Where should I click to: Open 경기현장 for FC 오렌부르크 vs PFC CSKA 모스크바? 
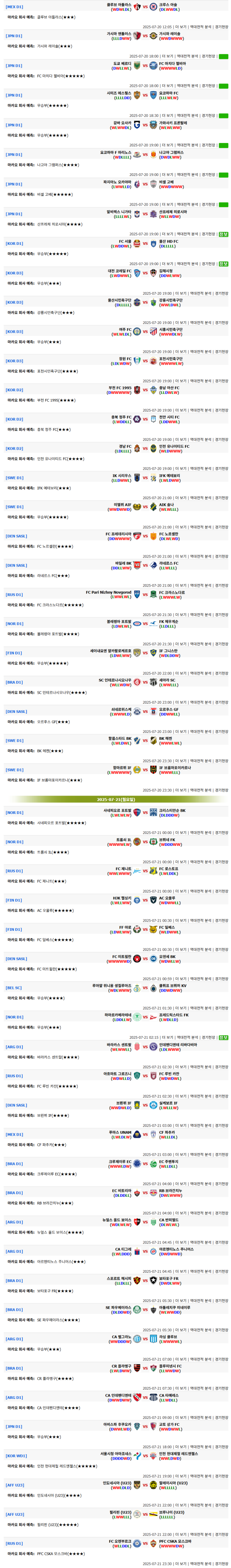pos(221,1564)
